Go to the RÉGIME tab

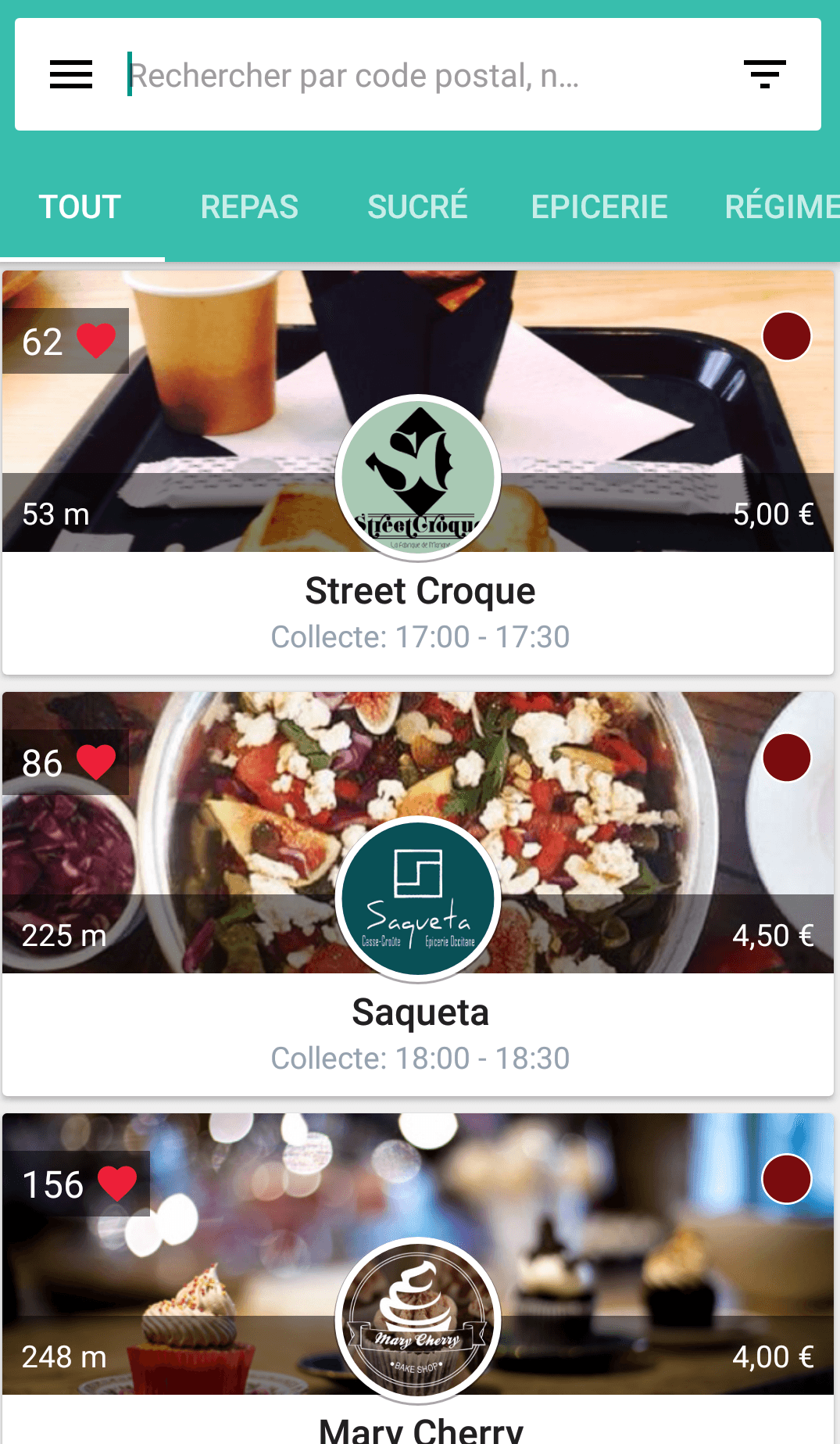tap(781, 207)
